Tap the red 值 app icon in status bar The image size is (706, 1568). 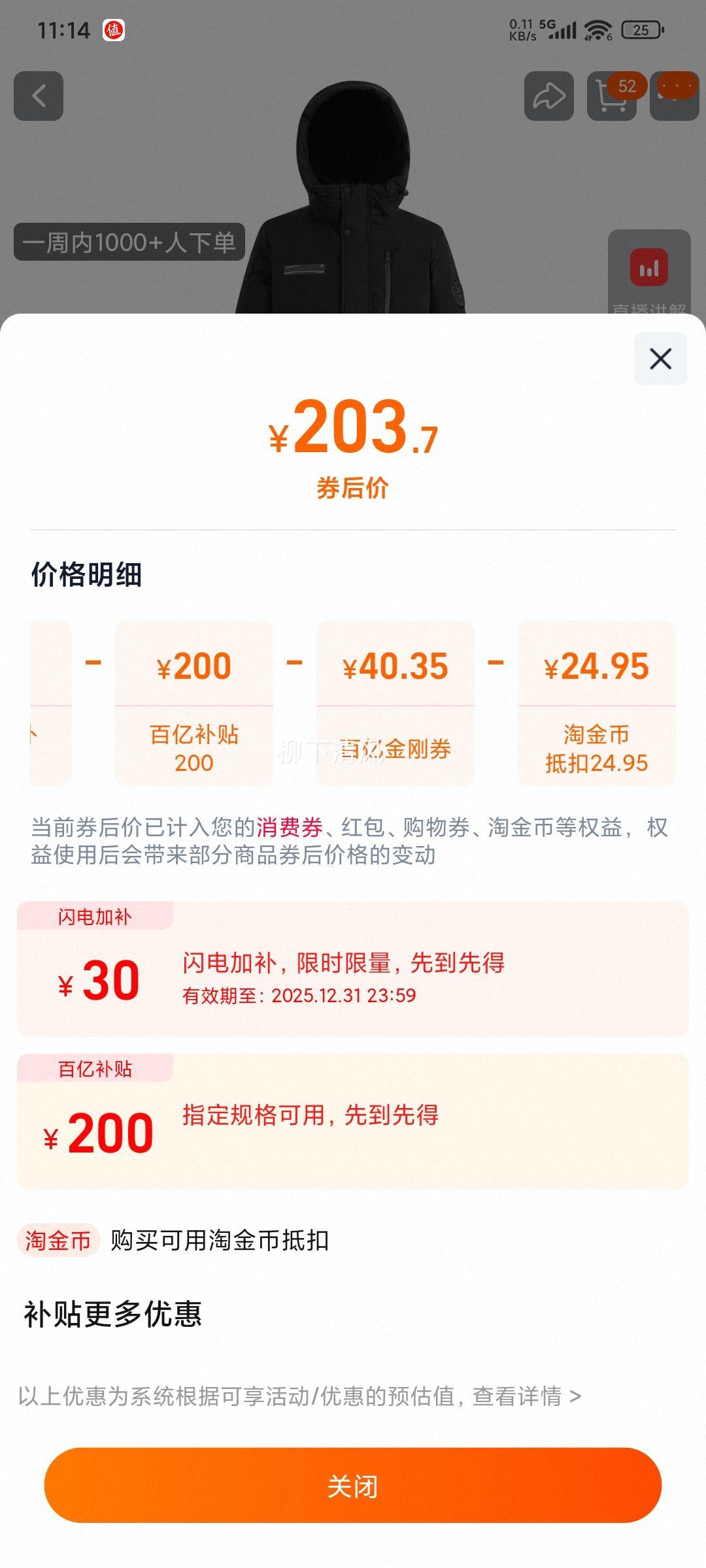114,31
